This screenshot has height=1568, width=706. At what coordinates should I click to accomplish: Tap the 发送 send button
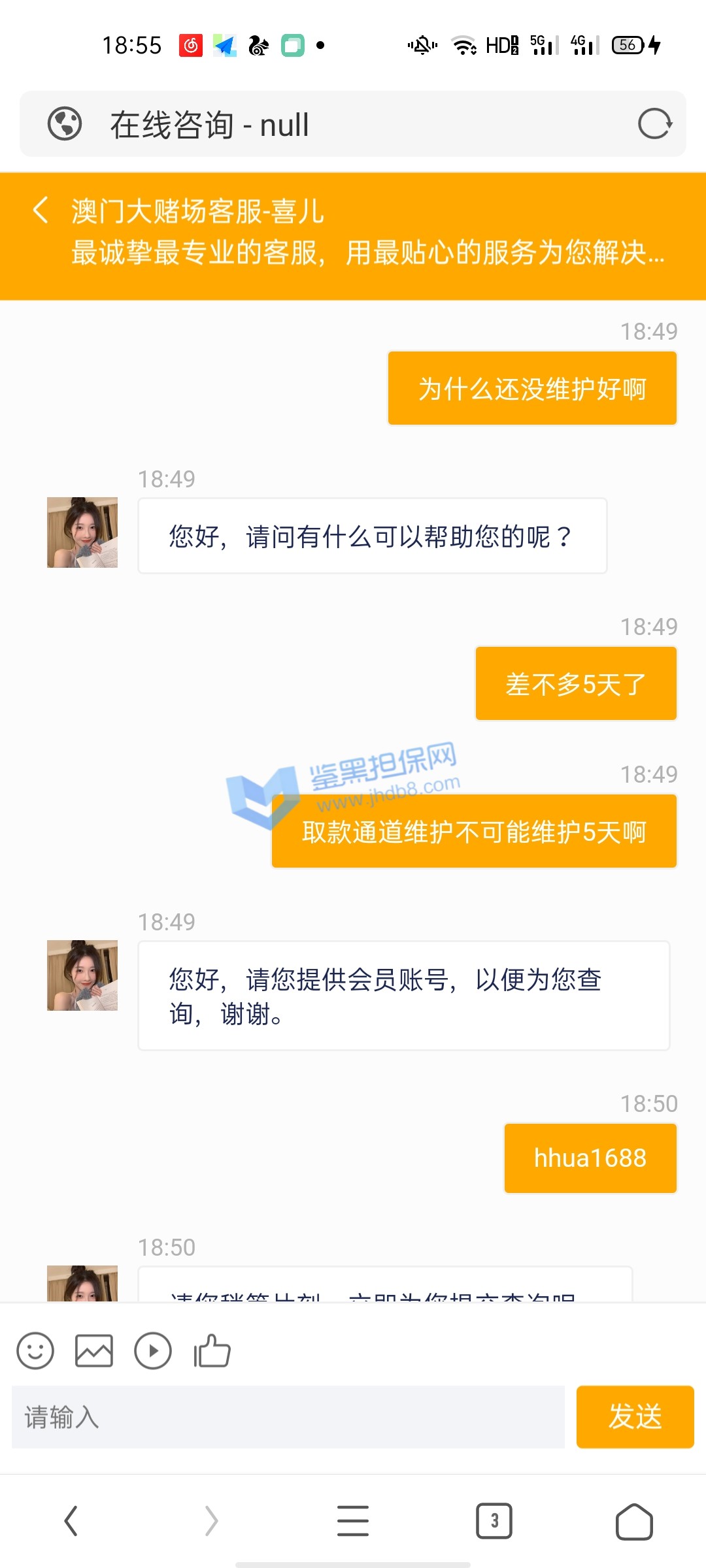[635, 1417]
